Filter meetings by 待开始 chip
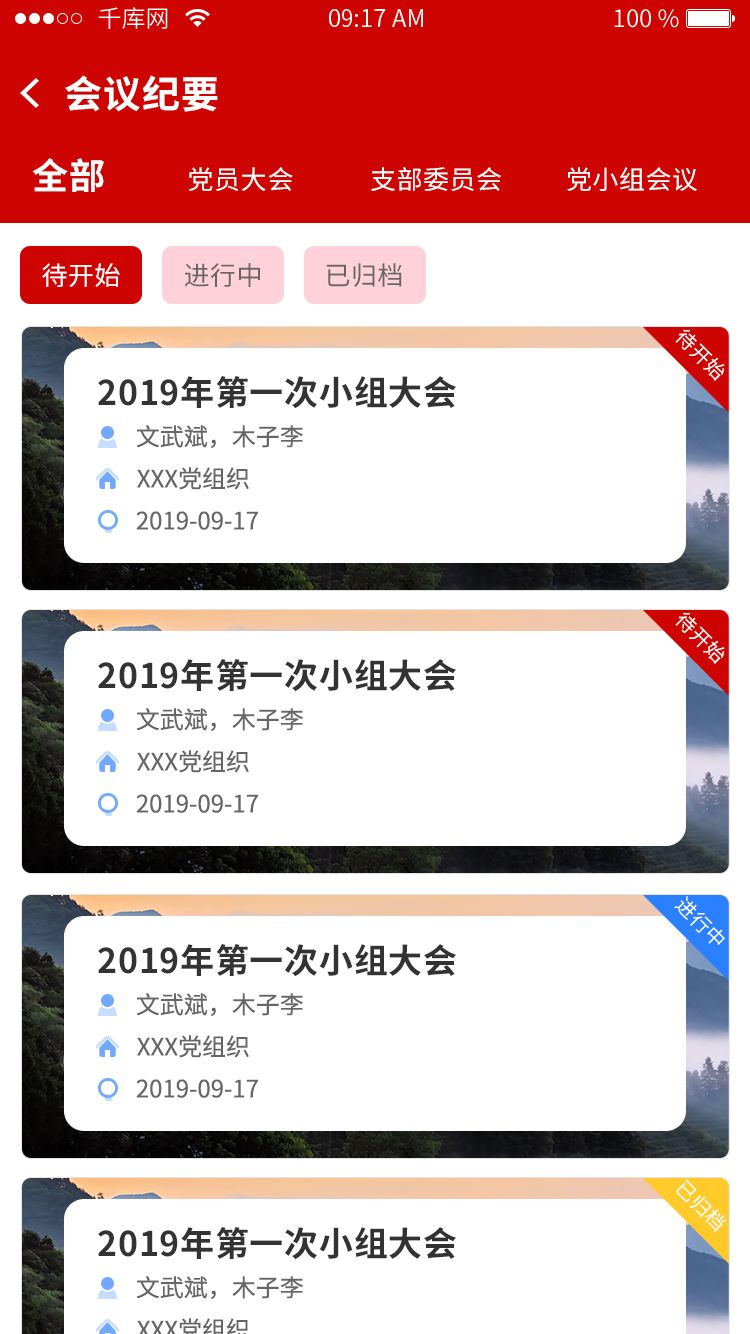 point(81,275)
